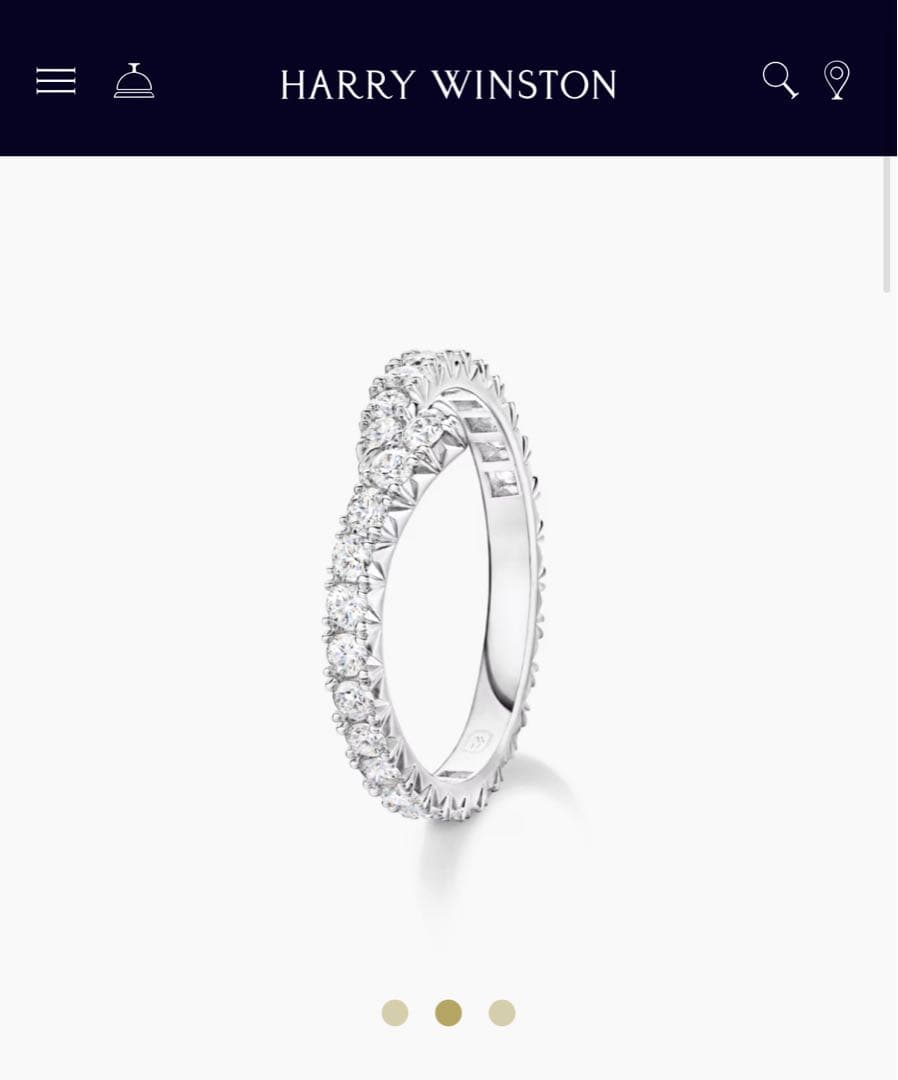
Task: Tap the Harry Winston logo to go home
Action: pos(448,84)
